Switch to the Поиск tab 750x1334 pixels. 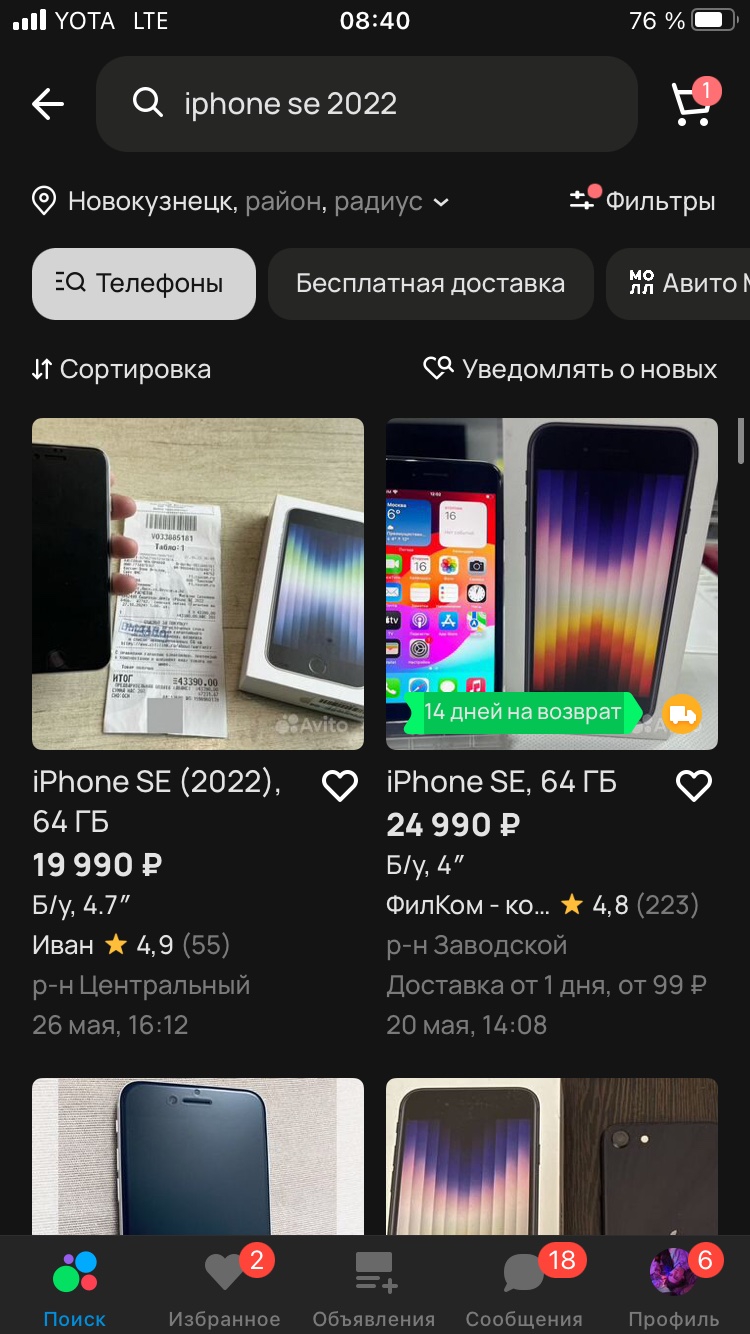(x=75, y=1288)
